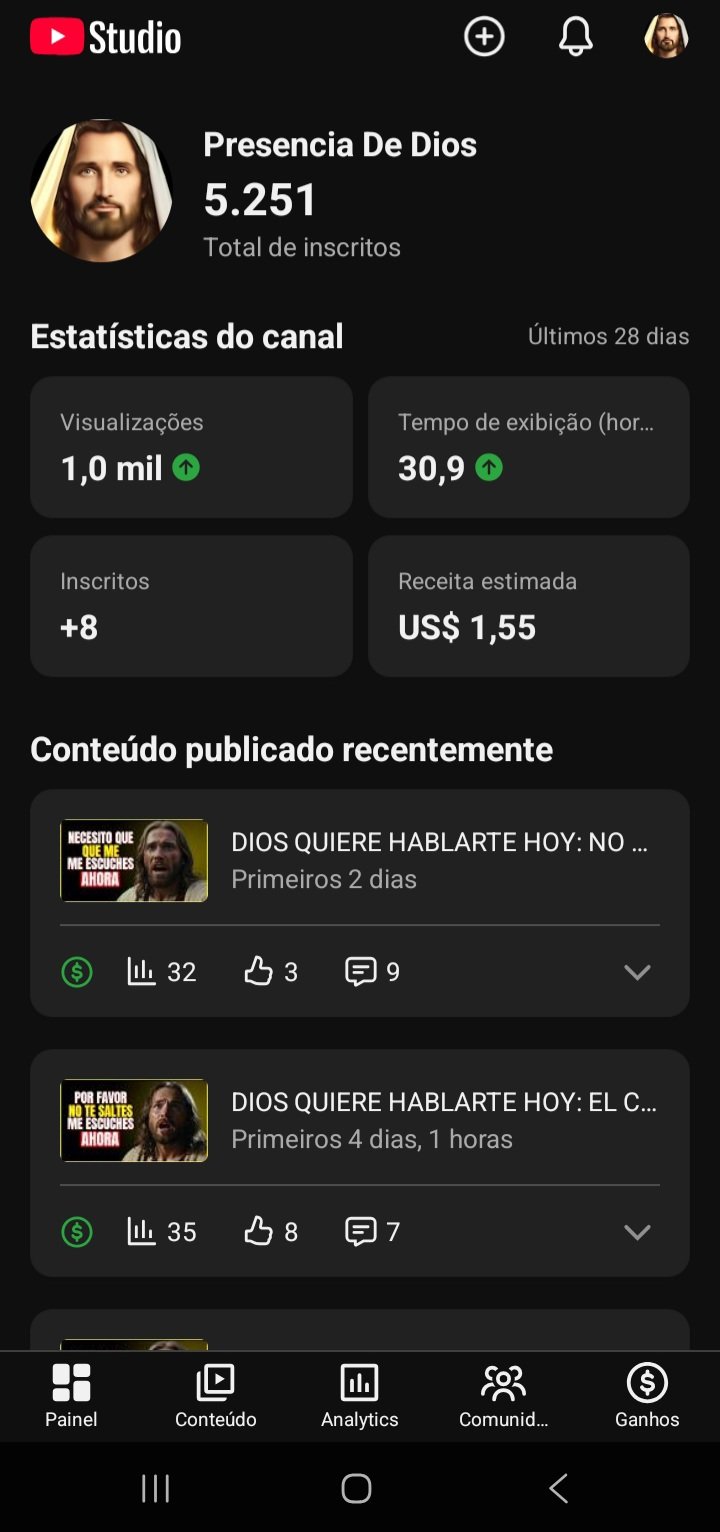Open the notifications bell
This screenshot has height=1532, width=720.
click(575, 37)
